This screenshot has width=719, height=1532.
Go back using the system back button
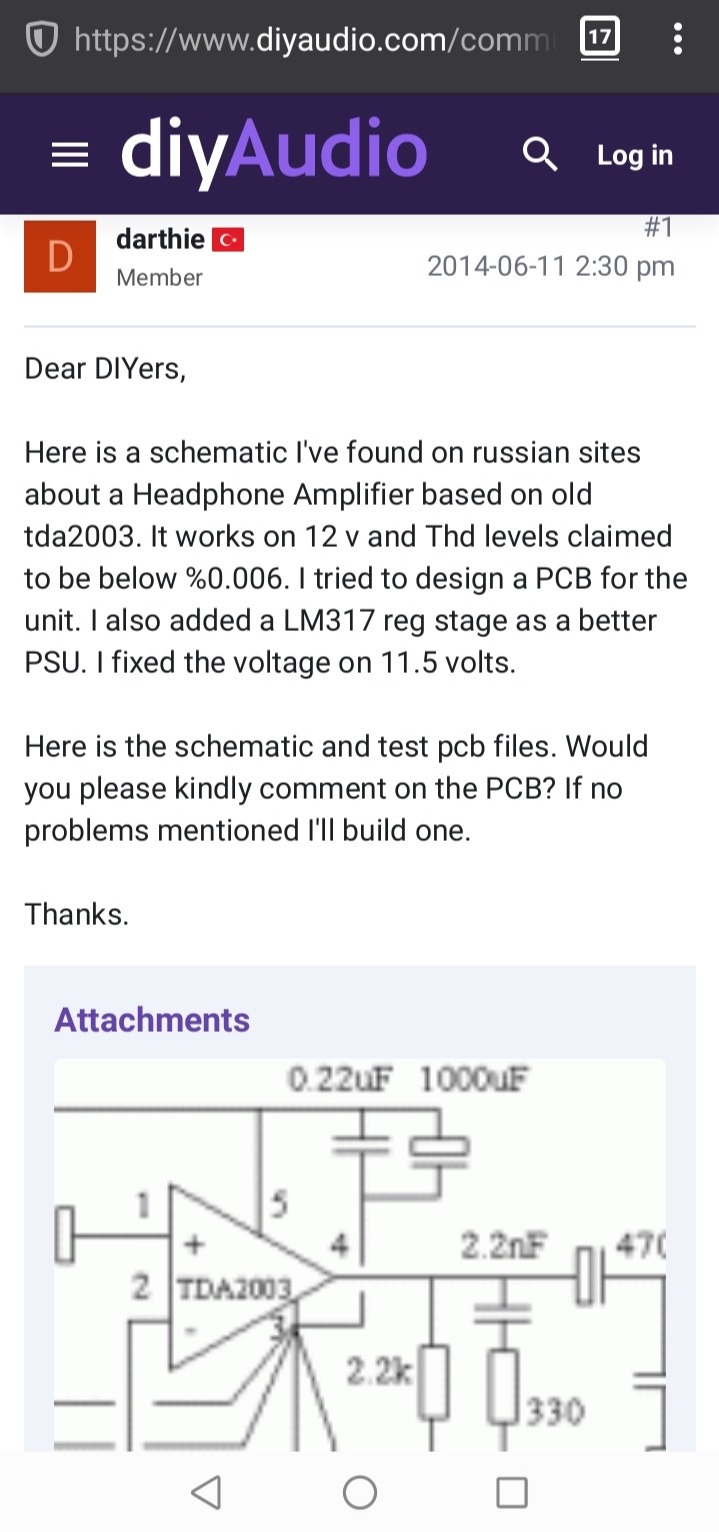click(206, 1492)
